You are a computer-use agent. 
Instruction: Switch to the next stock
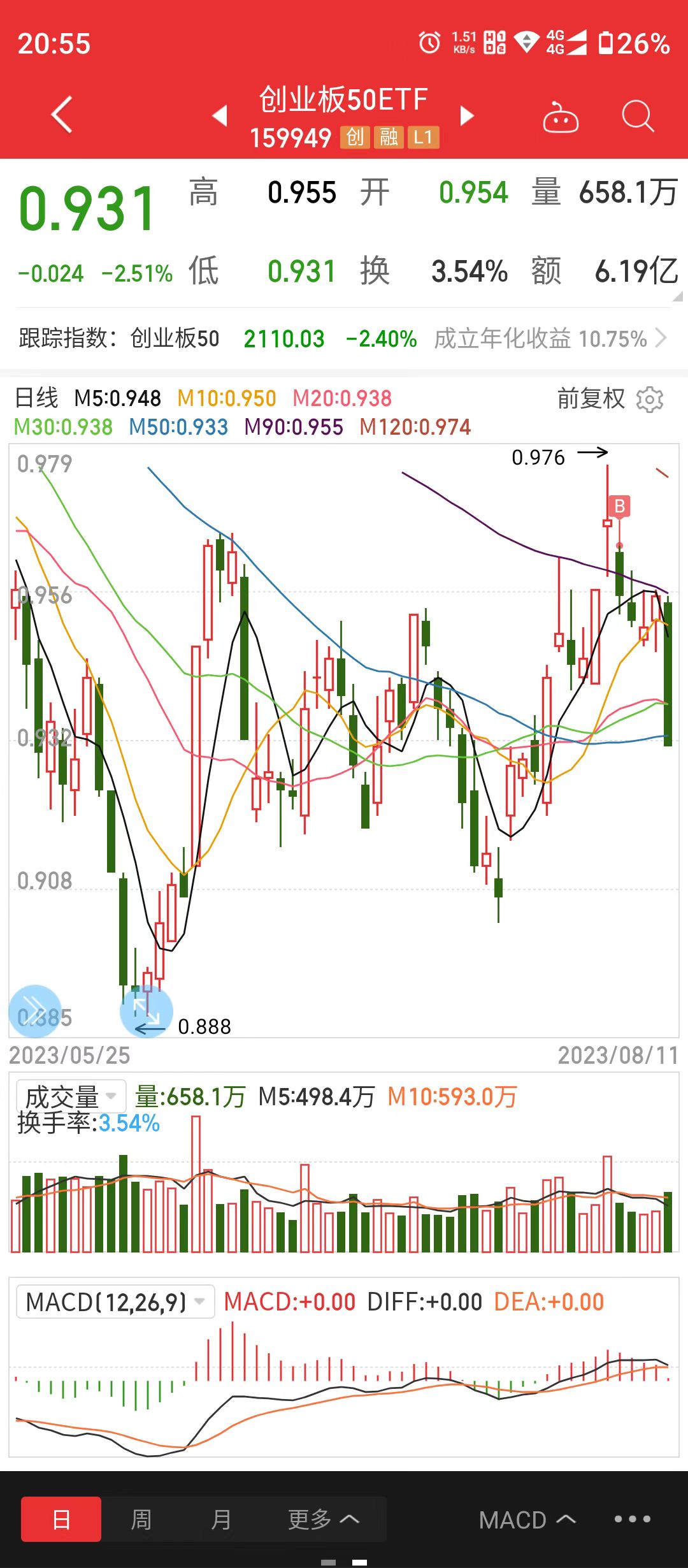click(x=467, y=115)
